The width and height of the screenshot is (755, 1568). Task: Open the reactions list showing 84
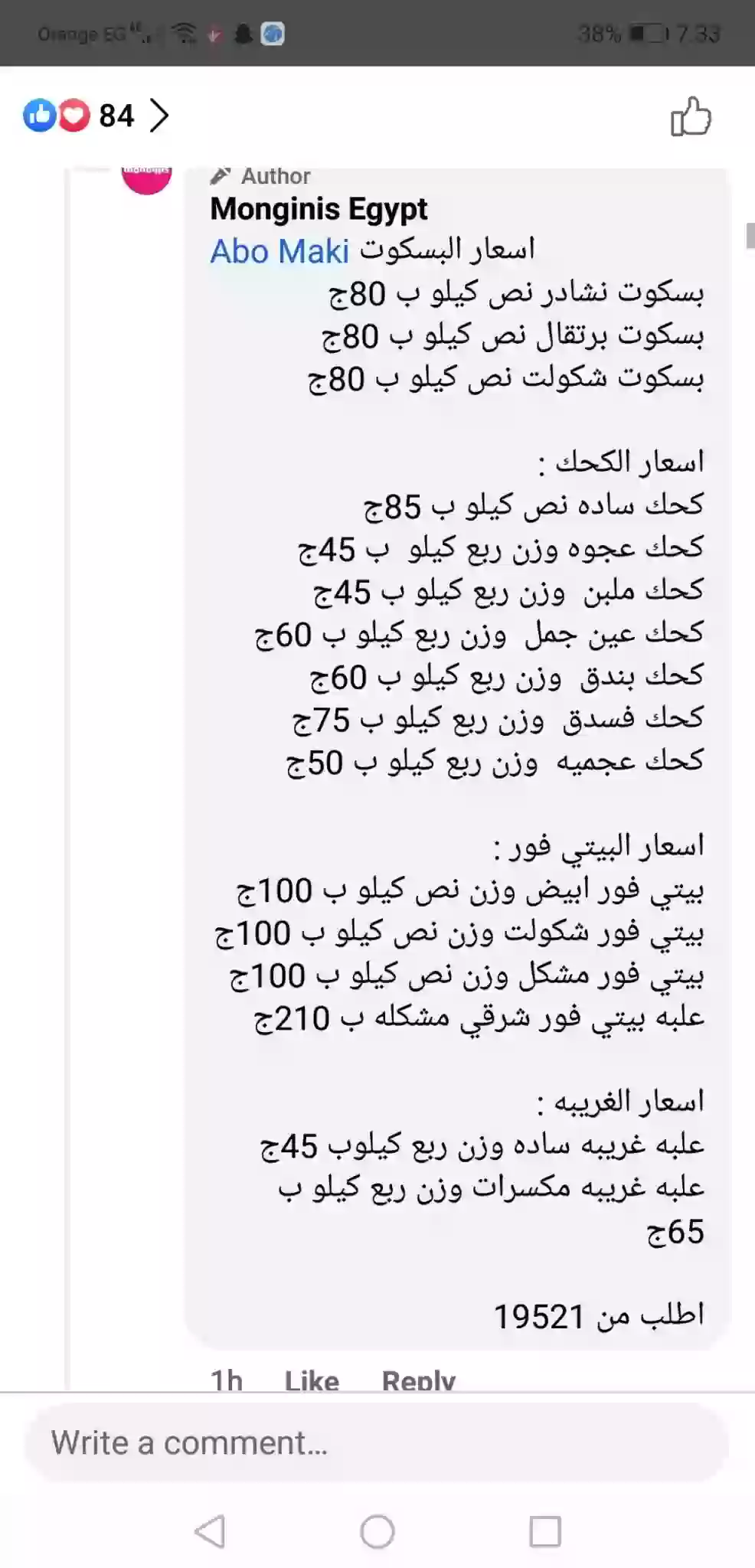pyautogui.click(x=96, y=116)
